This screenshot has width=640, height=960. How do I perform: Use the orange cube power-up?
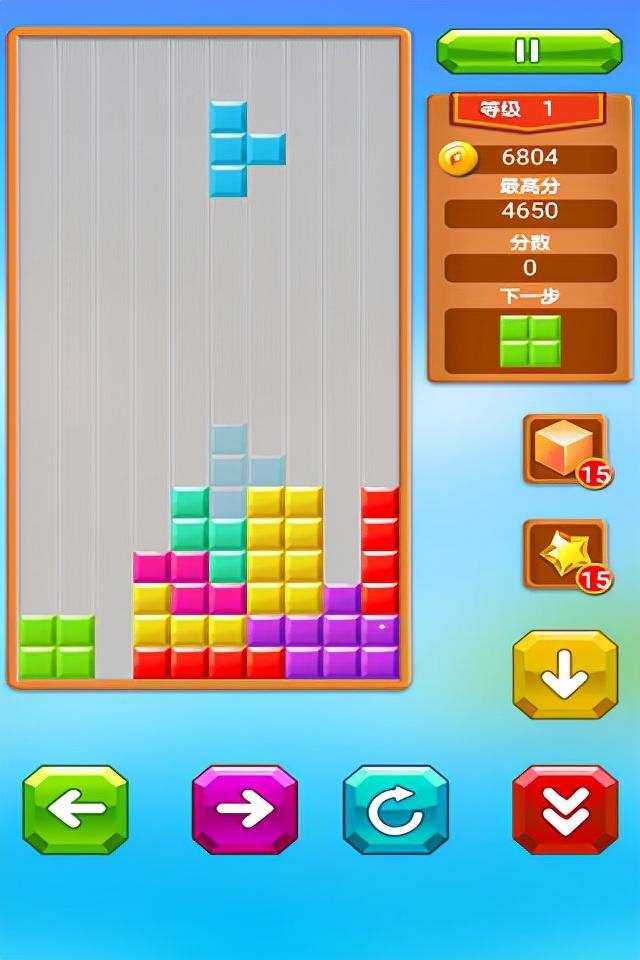coord(564,449)
